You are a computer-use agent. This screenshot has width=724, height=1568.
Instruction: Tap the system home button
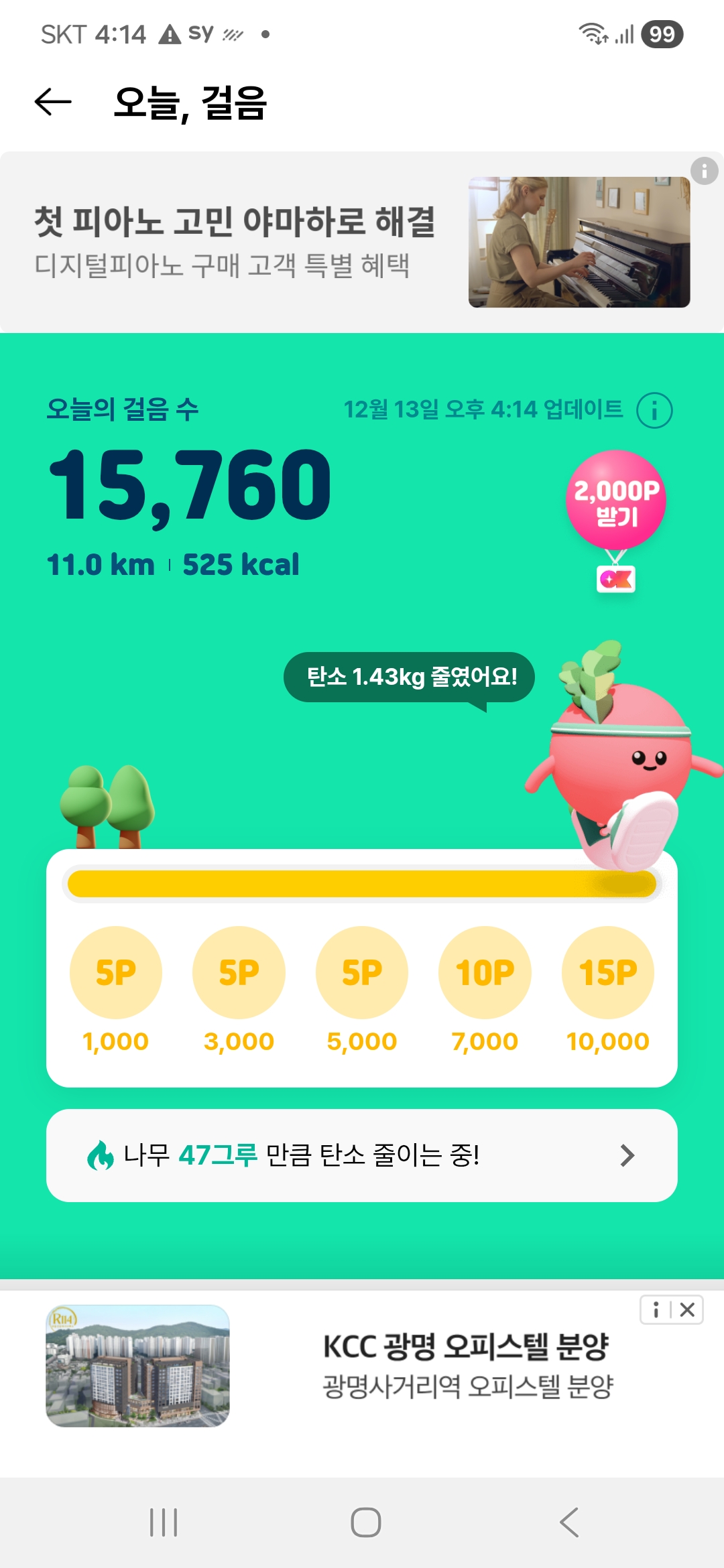click(x=365, y=1522)
